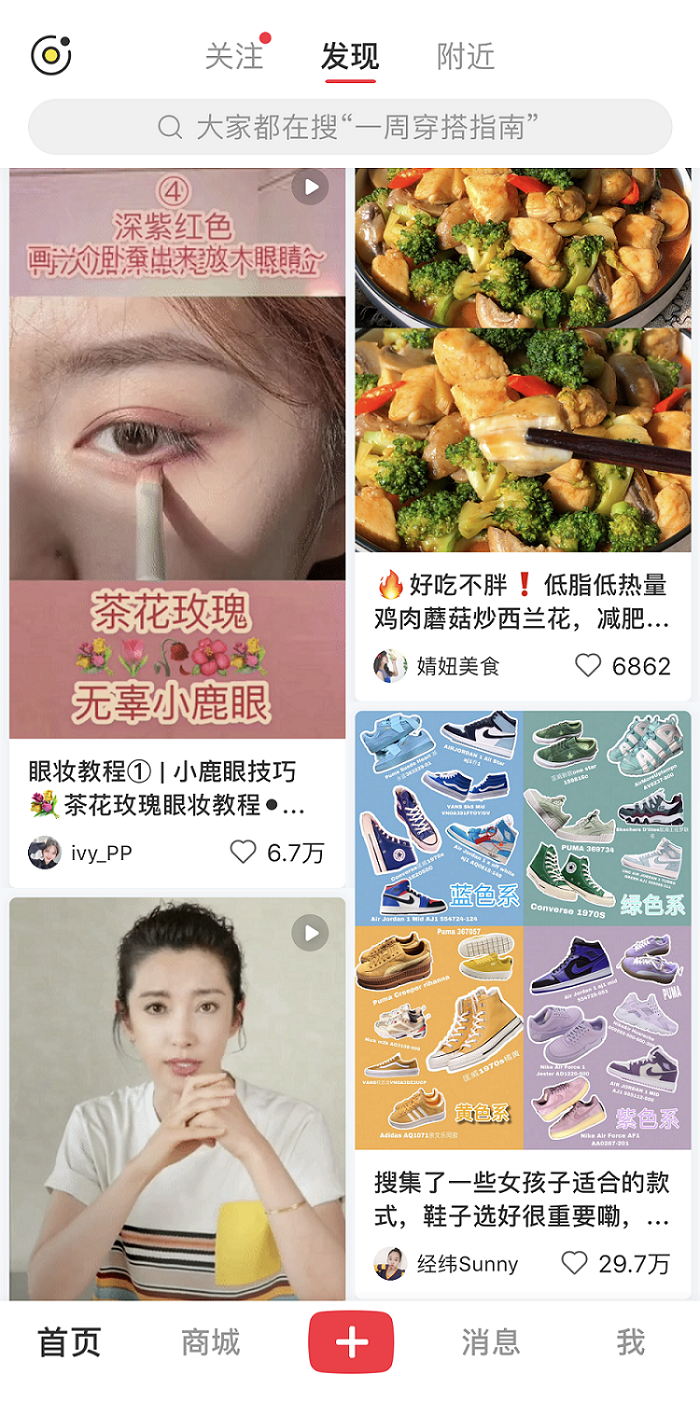700x1416 pixels.
Task: Open ivy_PP's profile avatar
Action: click(x=44, y=853)
